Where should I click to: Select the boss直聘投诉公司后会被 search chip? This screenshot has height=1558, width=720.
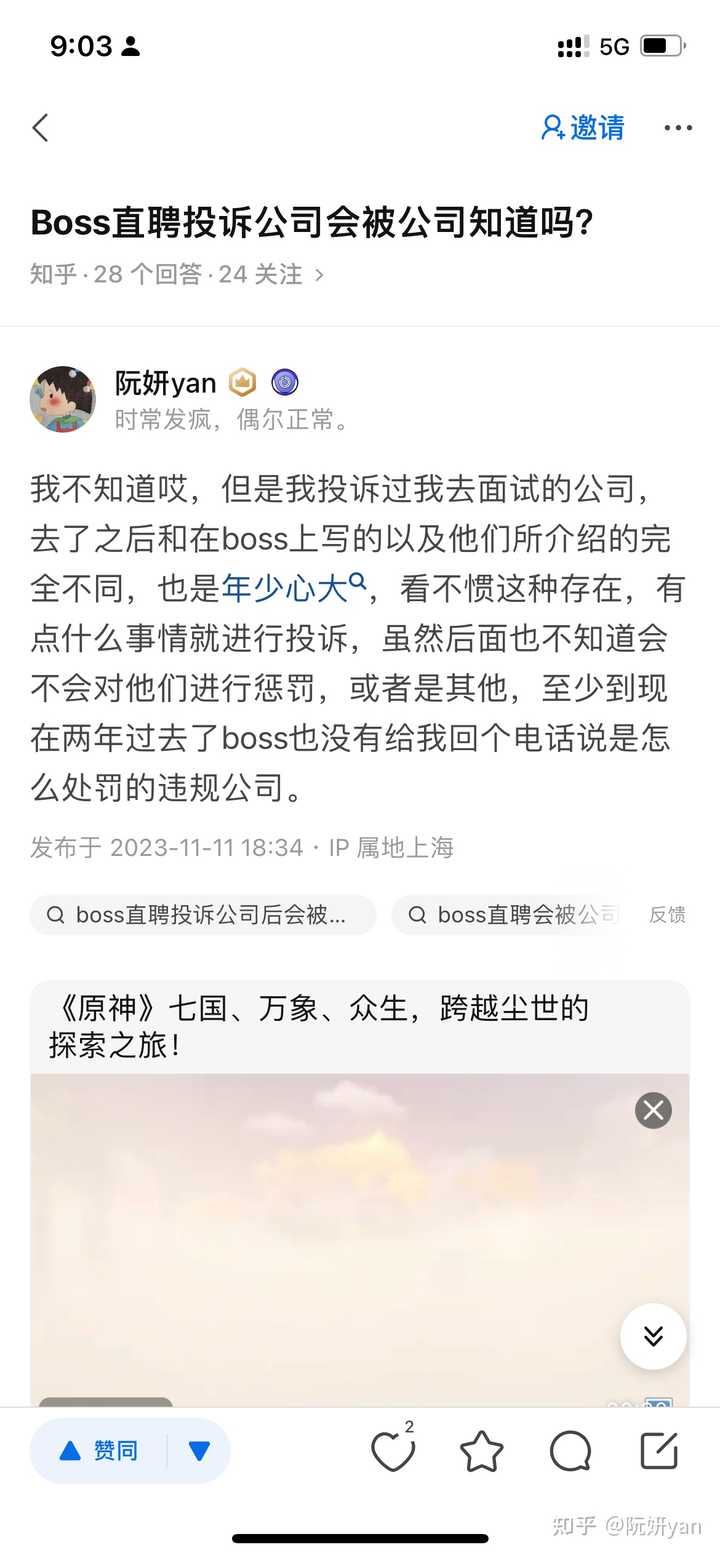(203, 915)
